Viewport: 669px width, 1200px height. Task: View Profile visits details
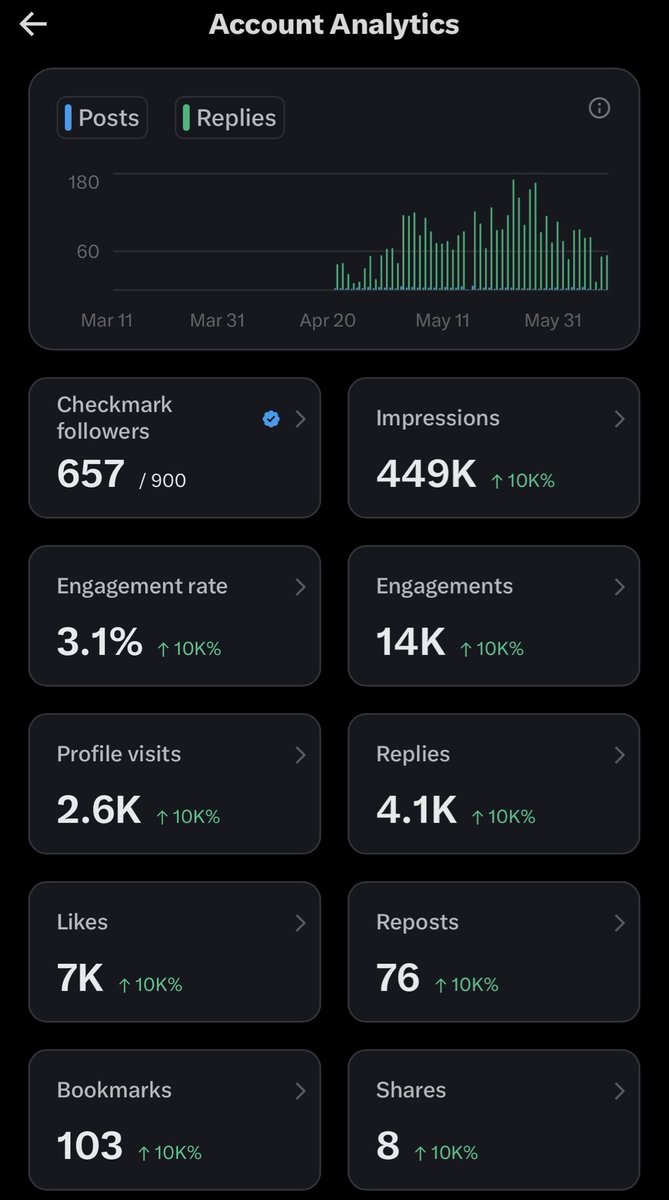click(175, 784)
